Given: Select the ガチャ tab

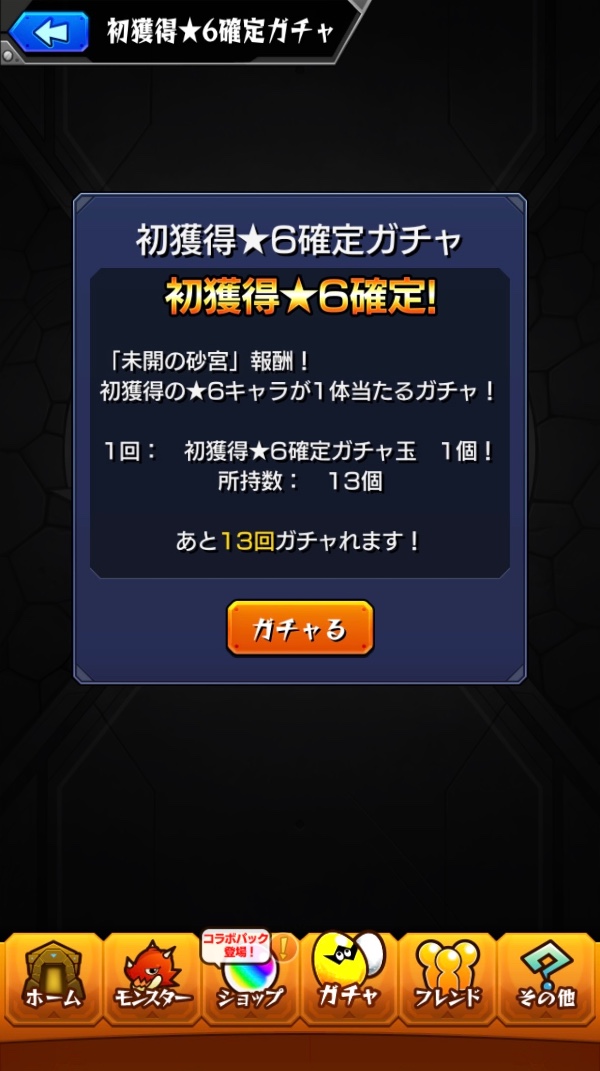Looking at the screenshot, I should (x=348, y=977).
